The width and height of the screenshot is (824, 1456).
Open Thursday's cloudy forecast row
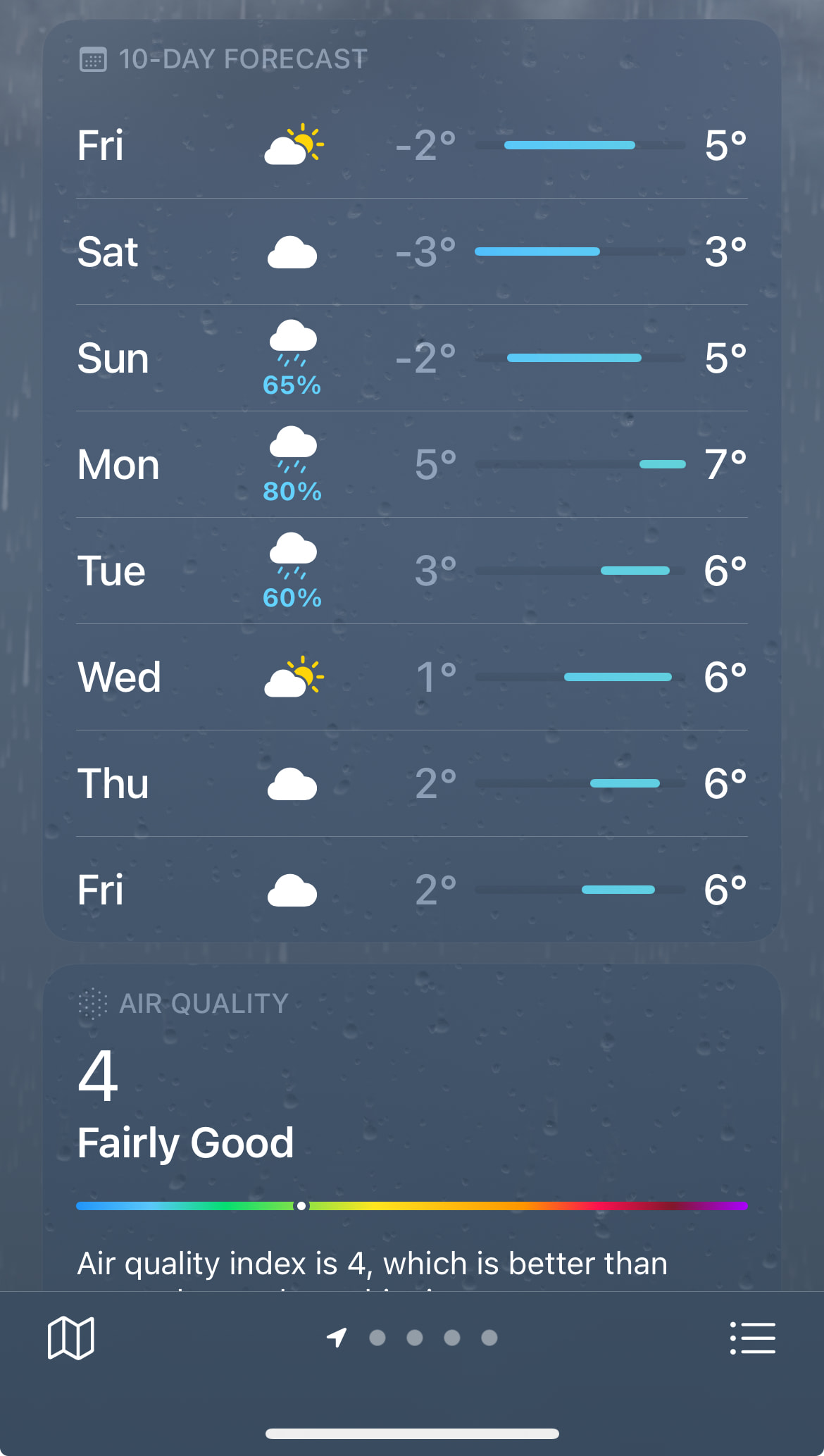412,784
